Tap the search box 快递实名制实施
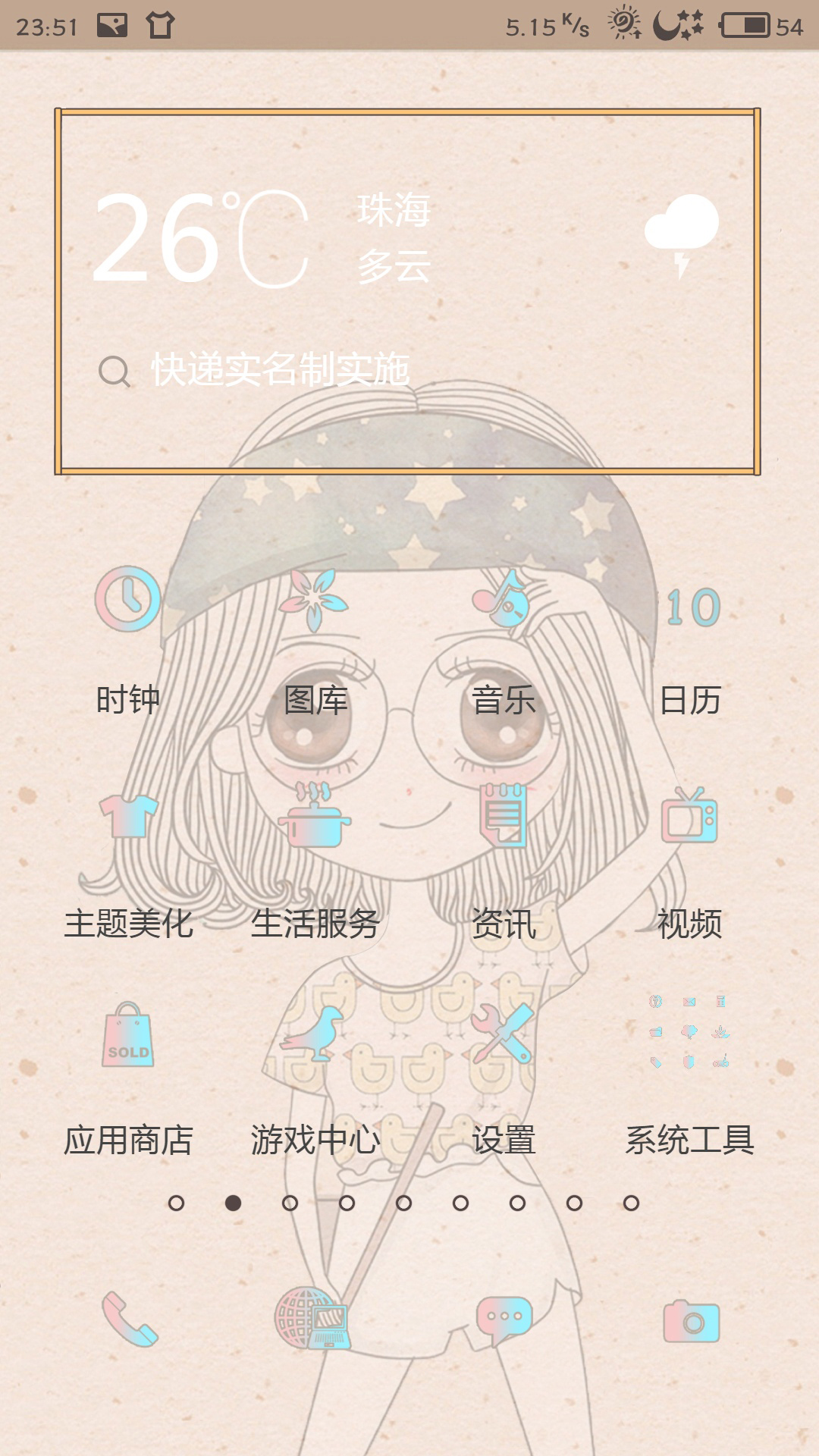Screen dimensions: 819x1456 point(281,370)
